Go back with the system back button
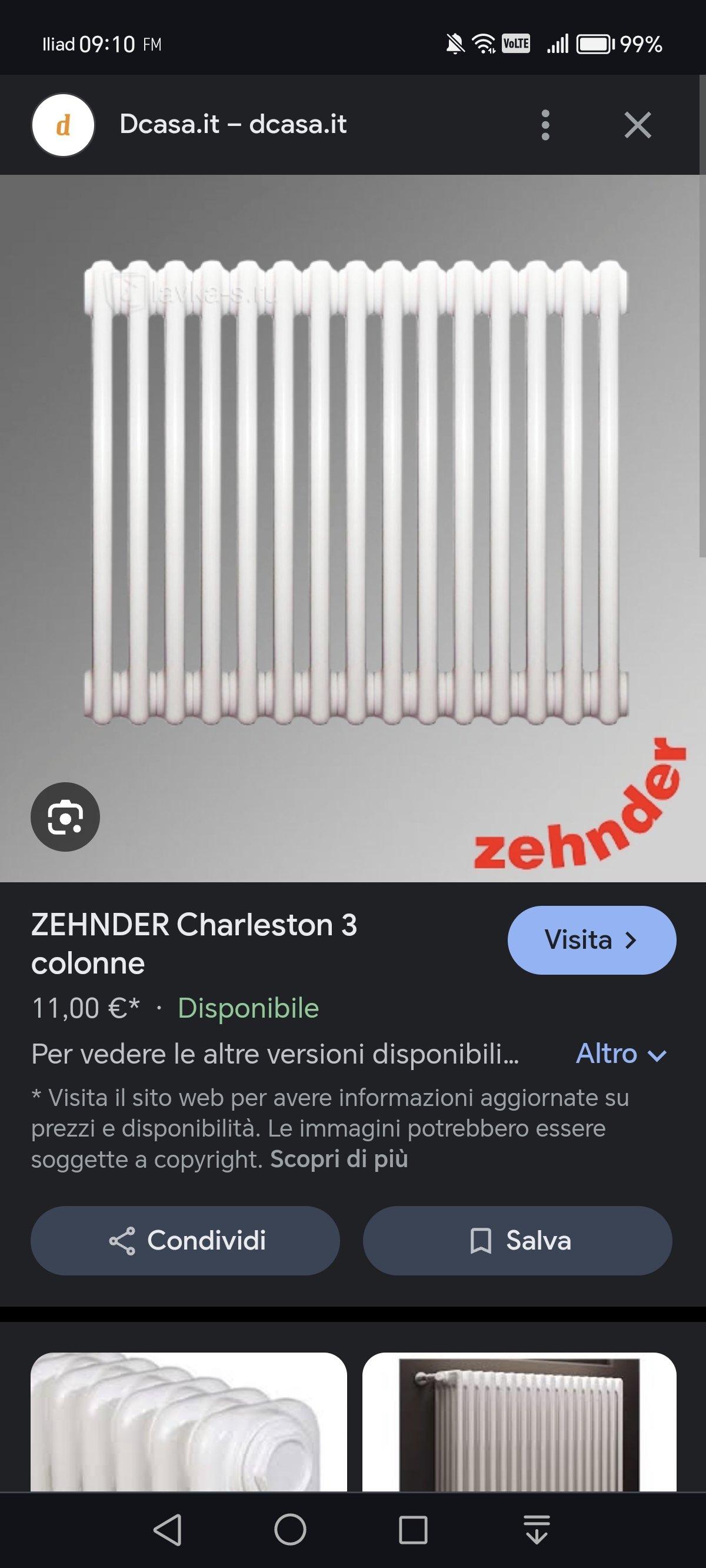 168,1530
